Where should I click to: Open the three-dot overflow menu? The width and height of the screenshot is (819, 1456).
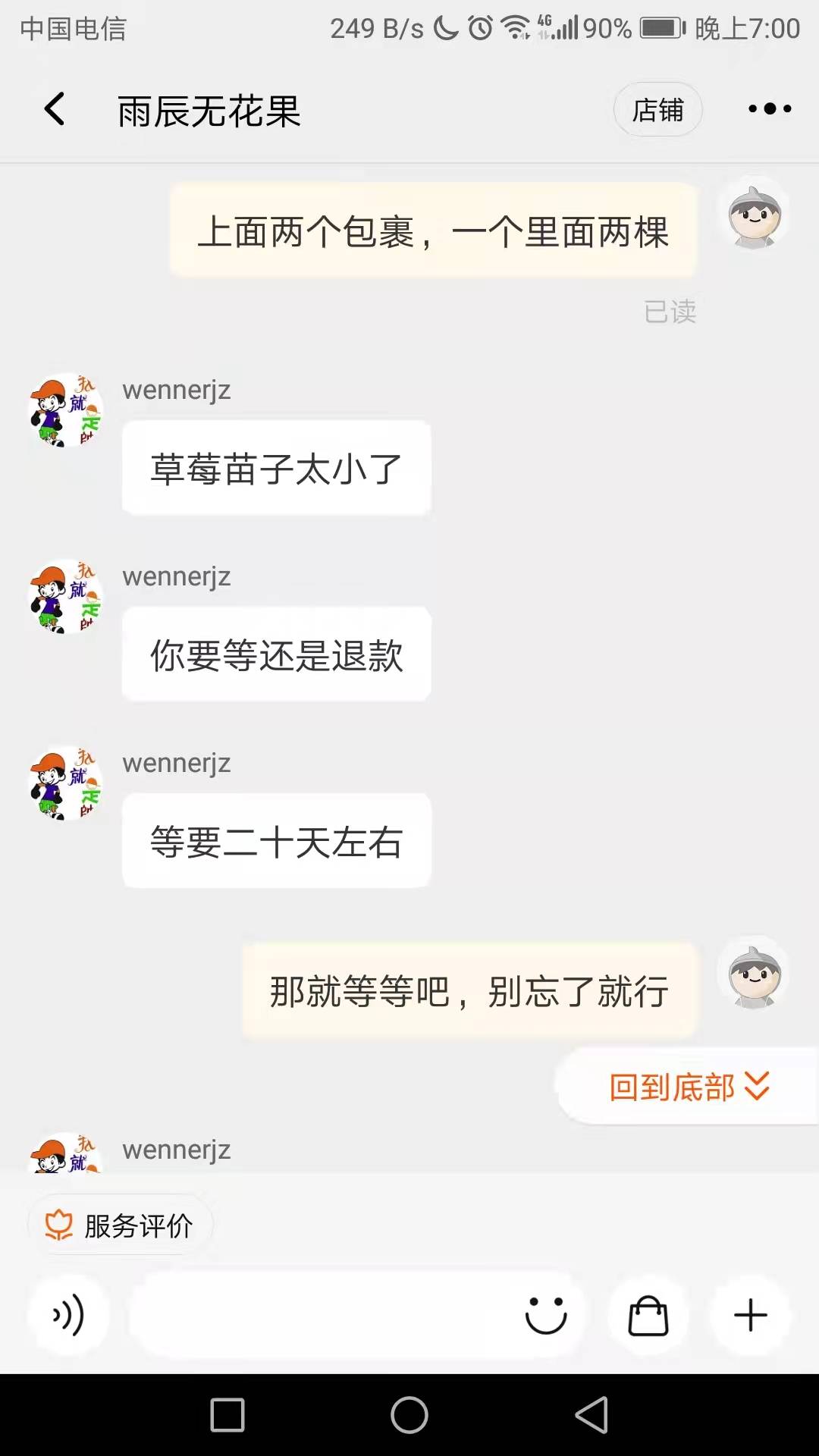(770, 109)
